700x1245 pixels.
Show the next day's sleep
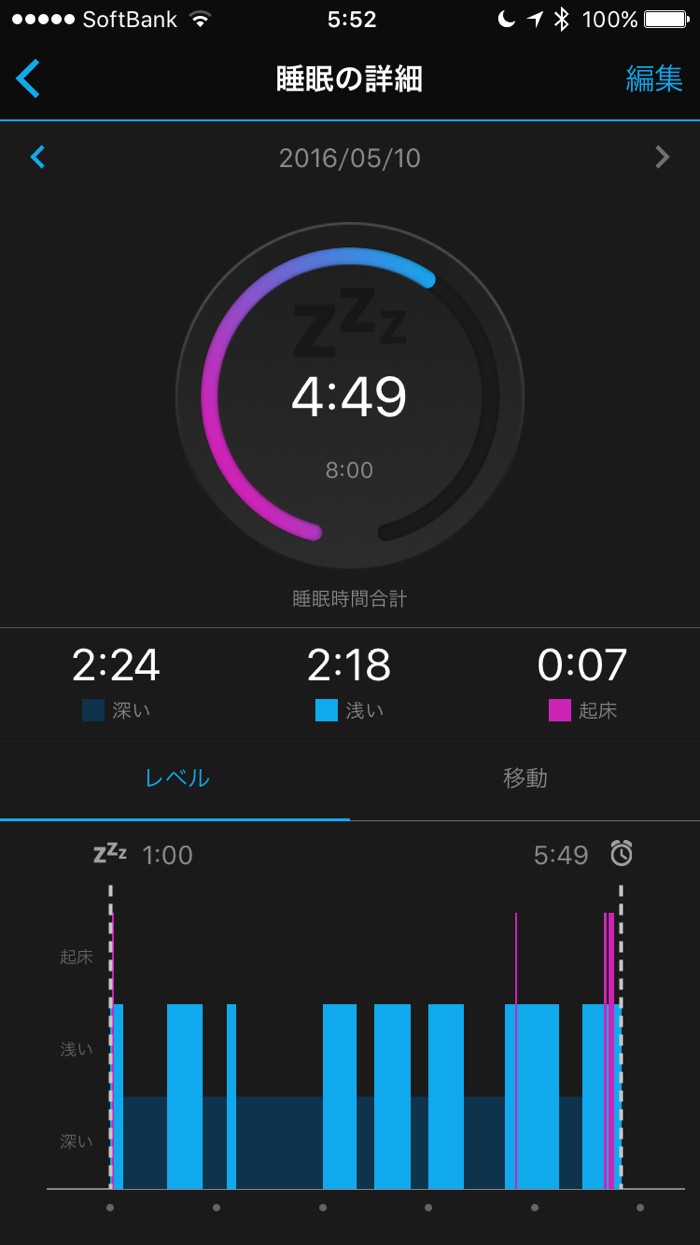point(661,157)
